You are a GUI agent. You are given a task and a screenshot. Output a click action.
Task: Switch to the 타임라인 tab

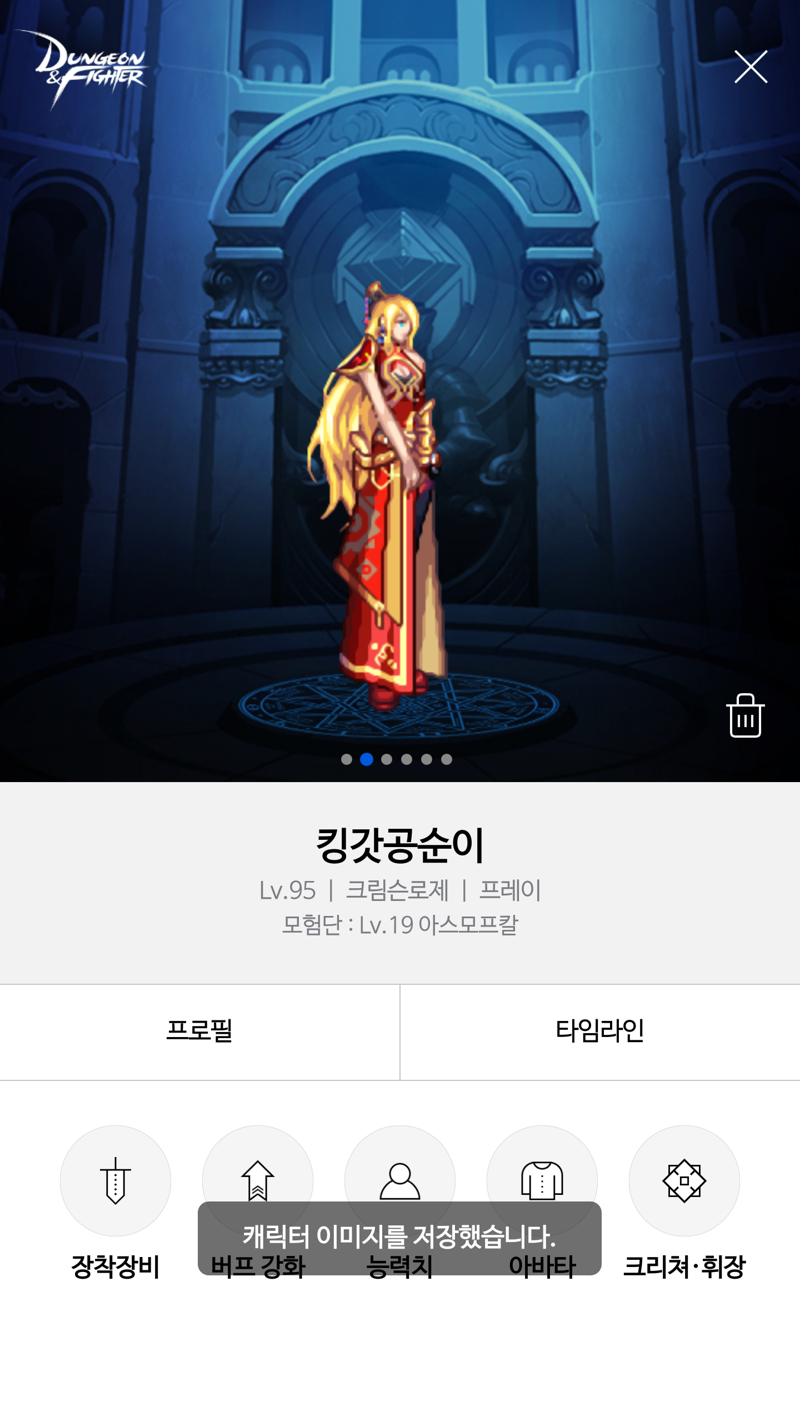pyautogui.click(x=600, y=1031)
